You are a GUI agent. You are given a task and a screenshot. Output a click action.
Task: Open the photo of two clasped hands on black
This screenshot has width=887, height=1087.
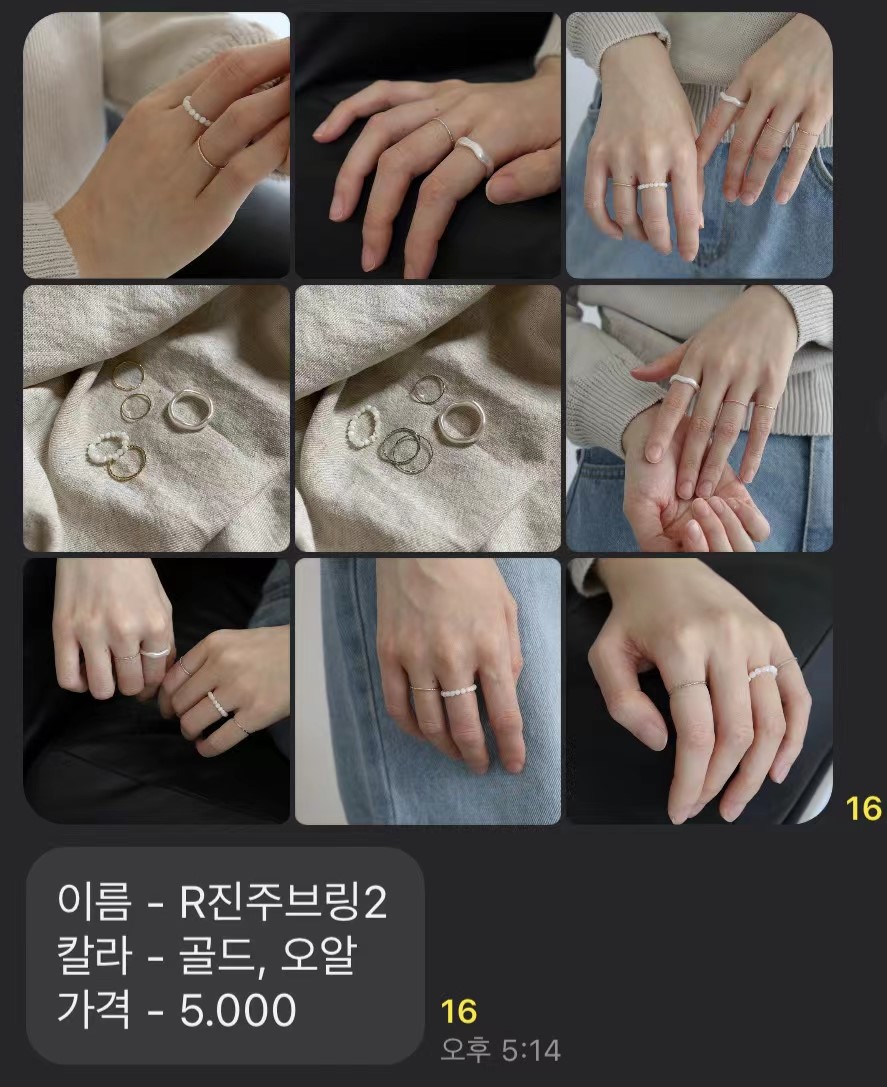(x=156, y=691)
